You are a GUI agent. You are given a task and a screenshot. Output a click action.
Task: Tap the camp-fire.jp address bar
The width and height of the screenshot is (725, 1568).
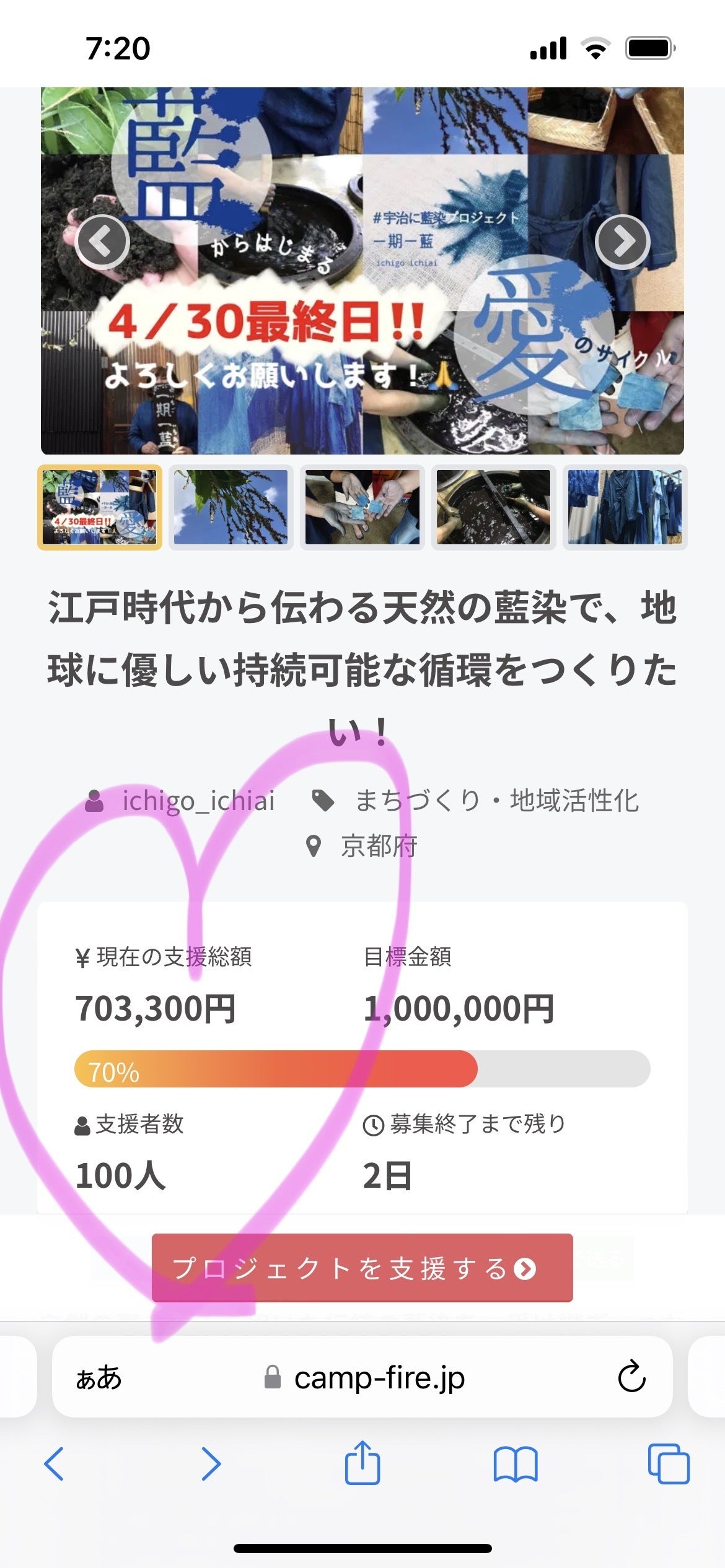click(378, 1378)
